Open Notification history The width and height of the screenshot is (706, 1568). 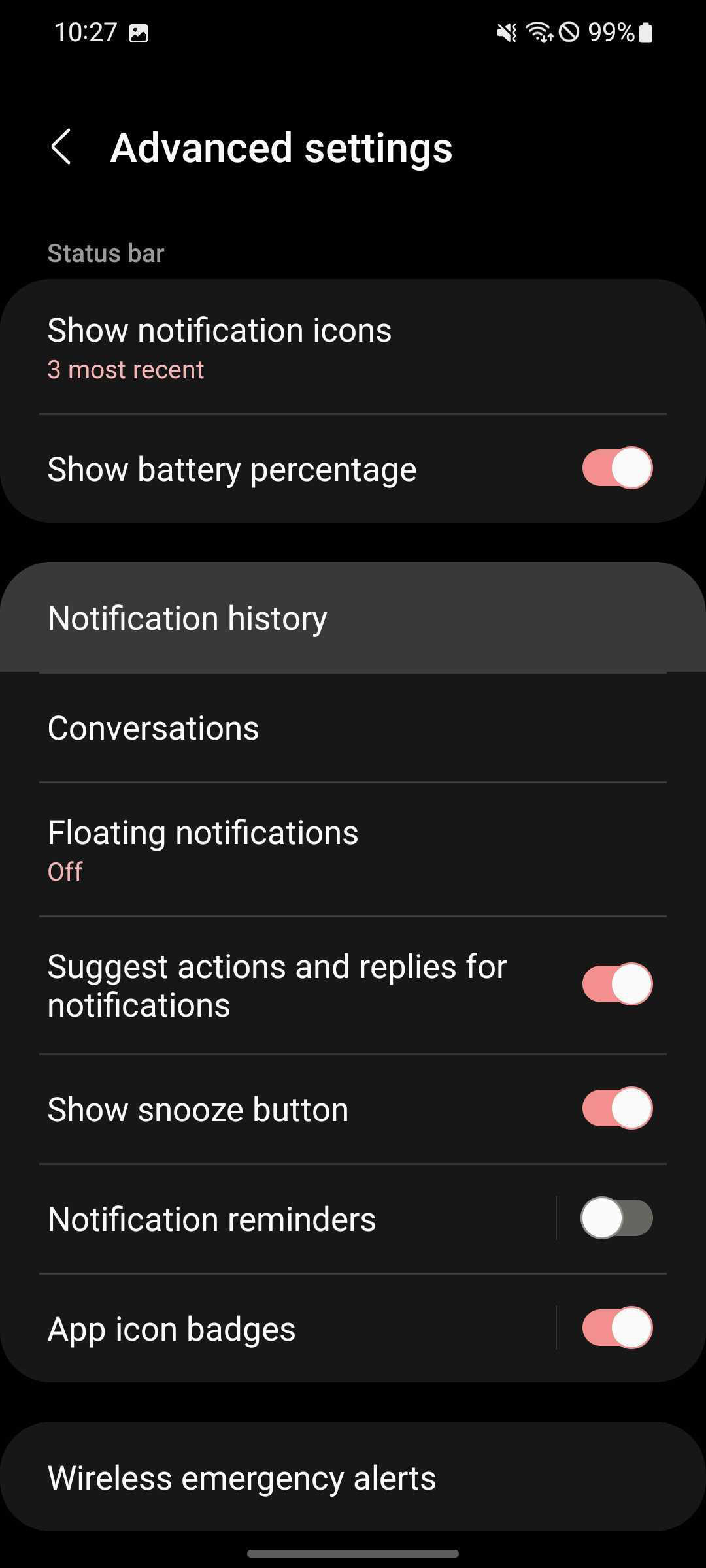tap(187, 618)
